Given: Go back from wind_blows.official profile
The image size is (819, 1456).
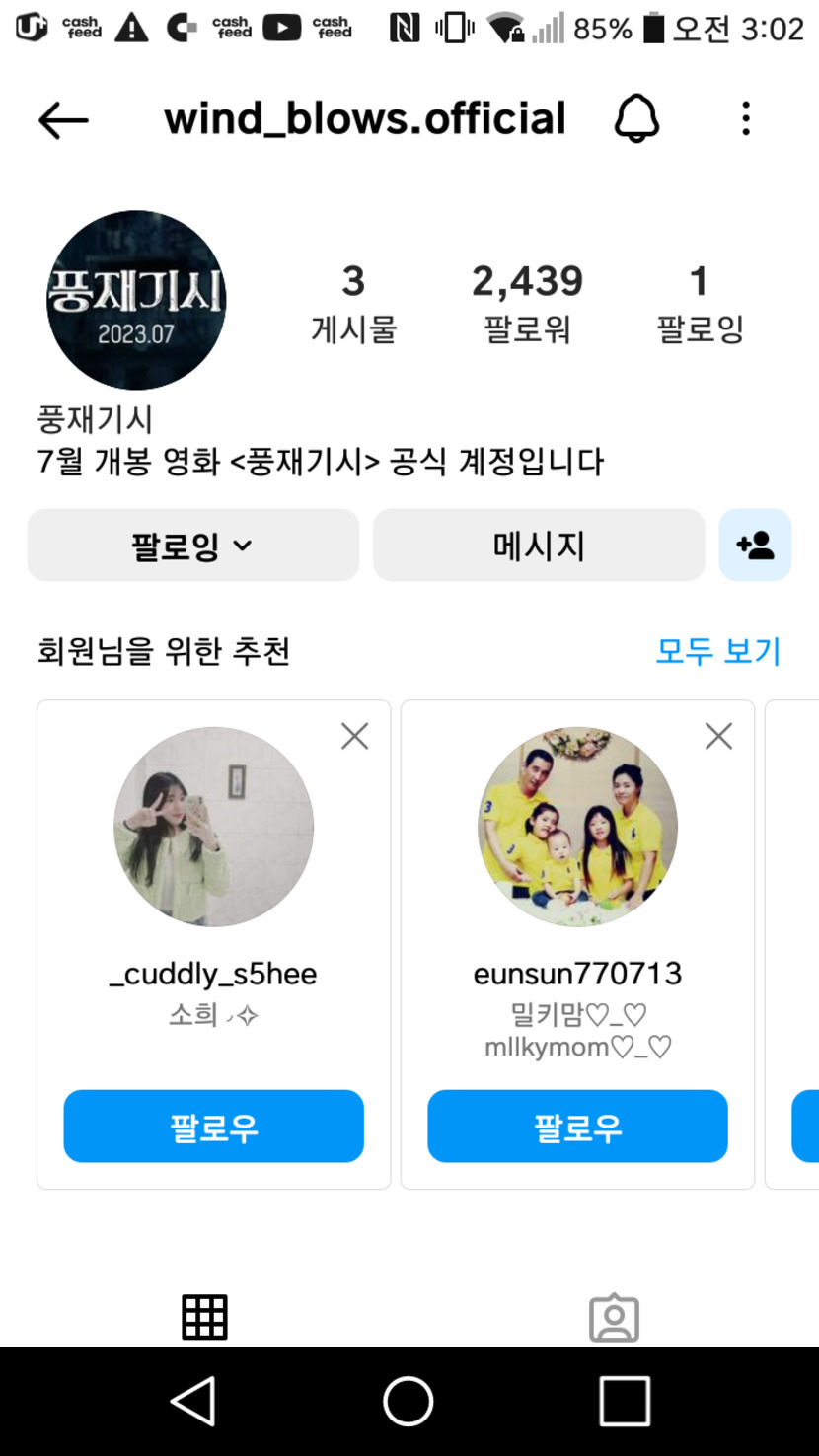Looking at the screenshot, I should pos(63,120).
